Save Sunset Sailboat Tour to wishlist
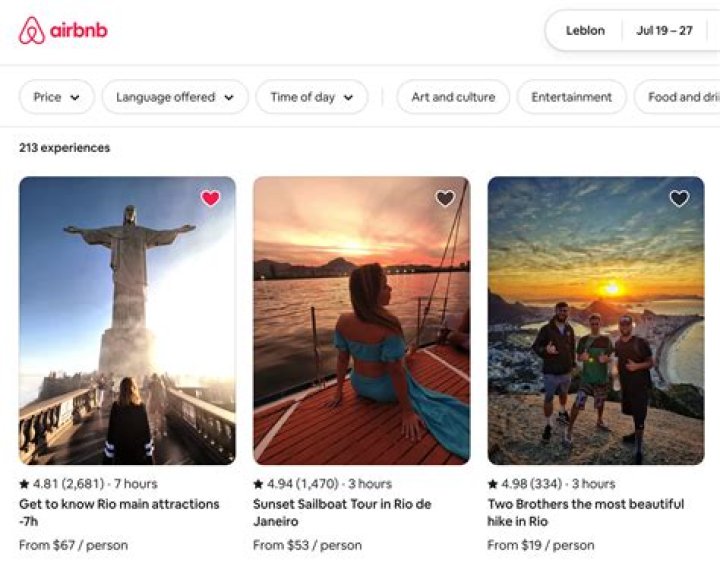Viewport: 720px width, 582px height. (x=445, y=198)
